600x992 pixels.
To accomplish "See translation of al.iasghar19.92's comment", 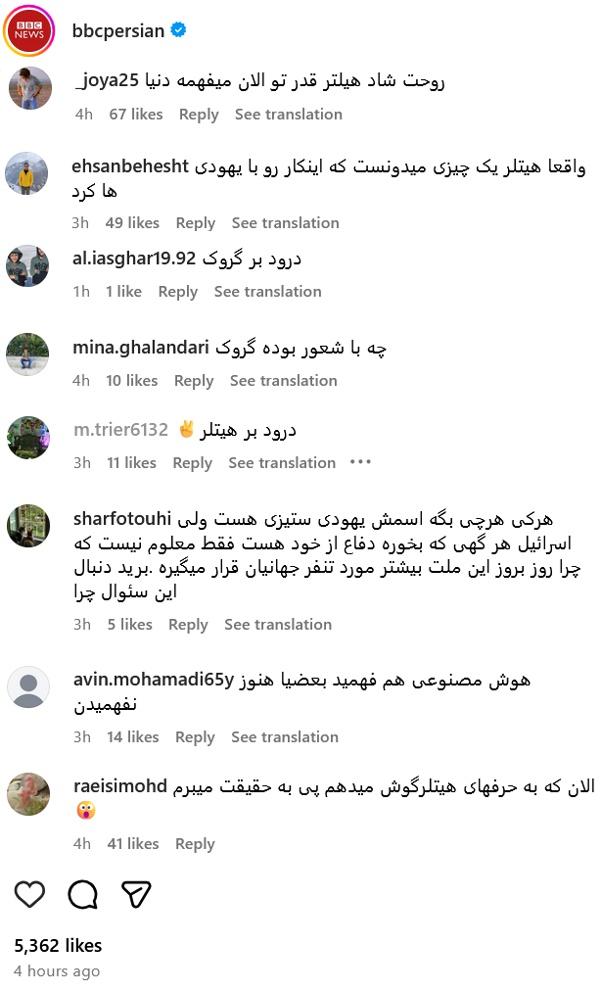I will tap(267, 291).
